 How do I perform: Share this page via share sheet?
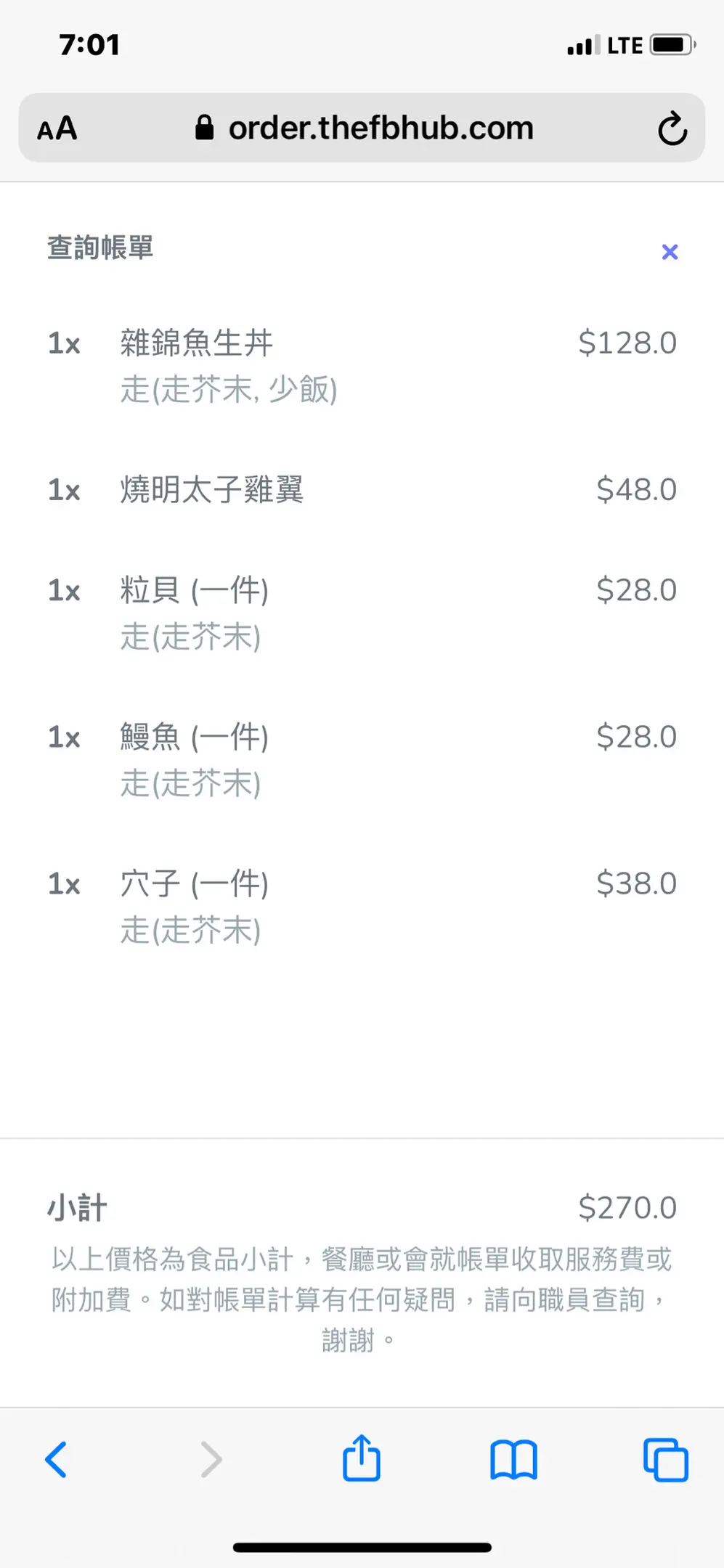[361, 1458]
